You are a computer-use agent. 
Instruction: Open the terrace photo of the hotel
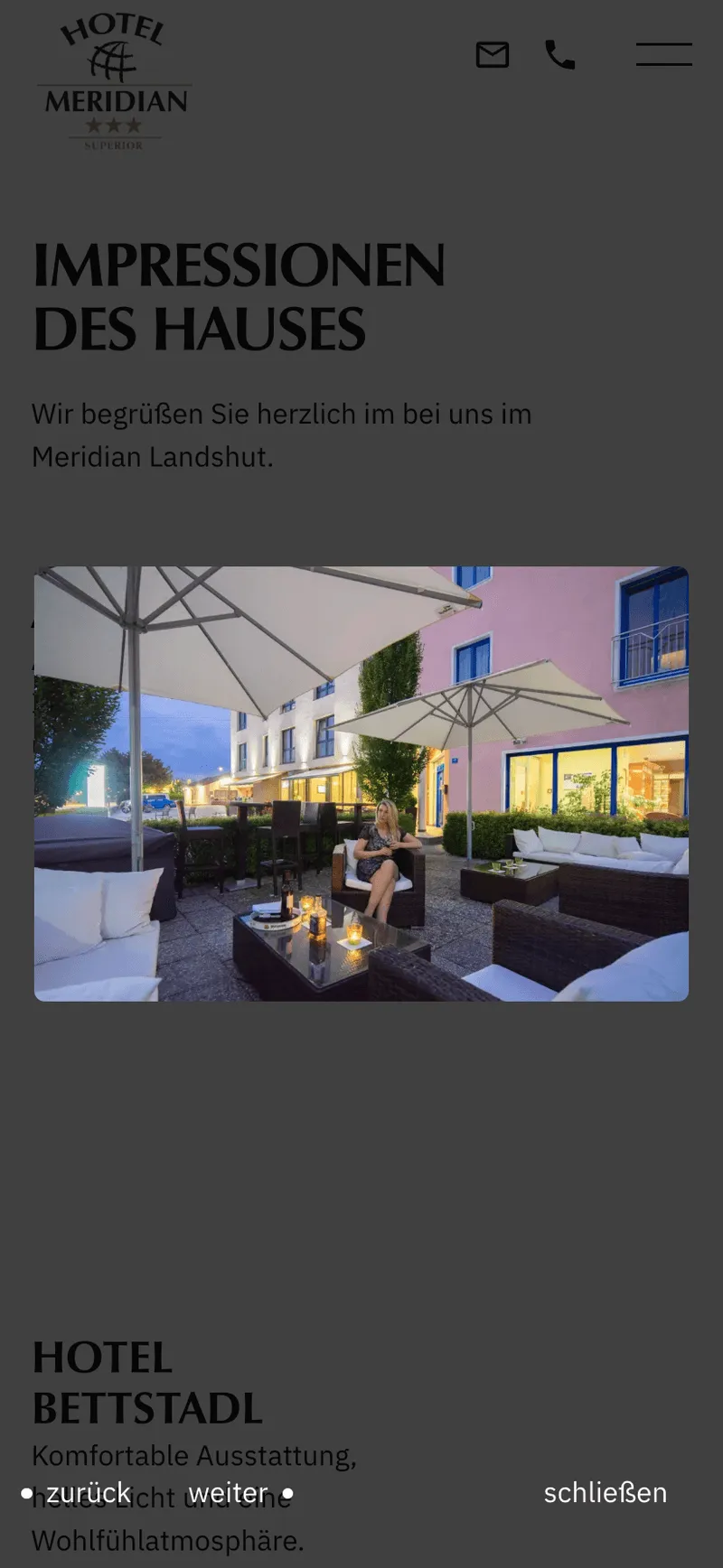point(361,782)
